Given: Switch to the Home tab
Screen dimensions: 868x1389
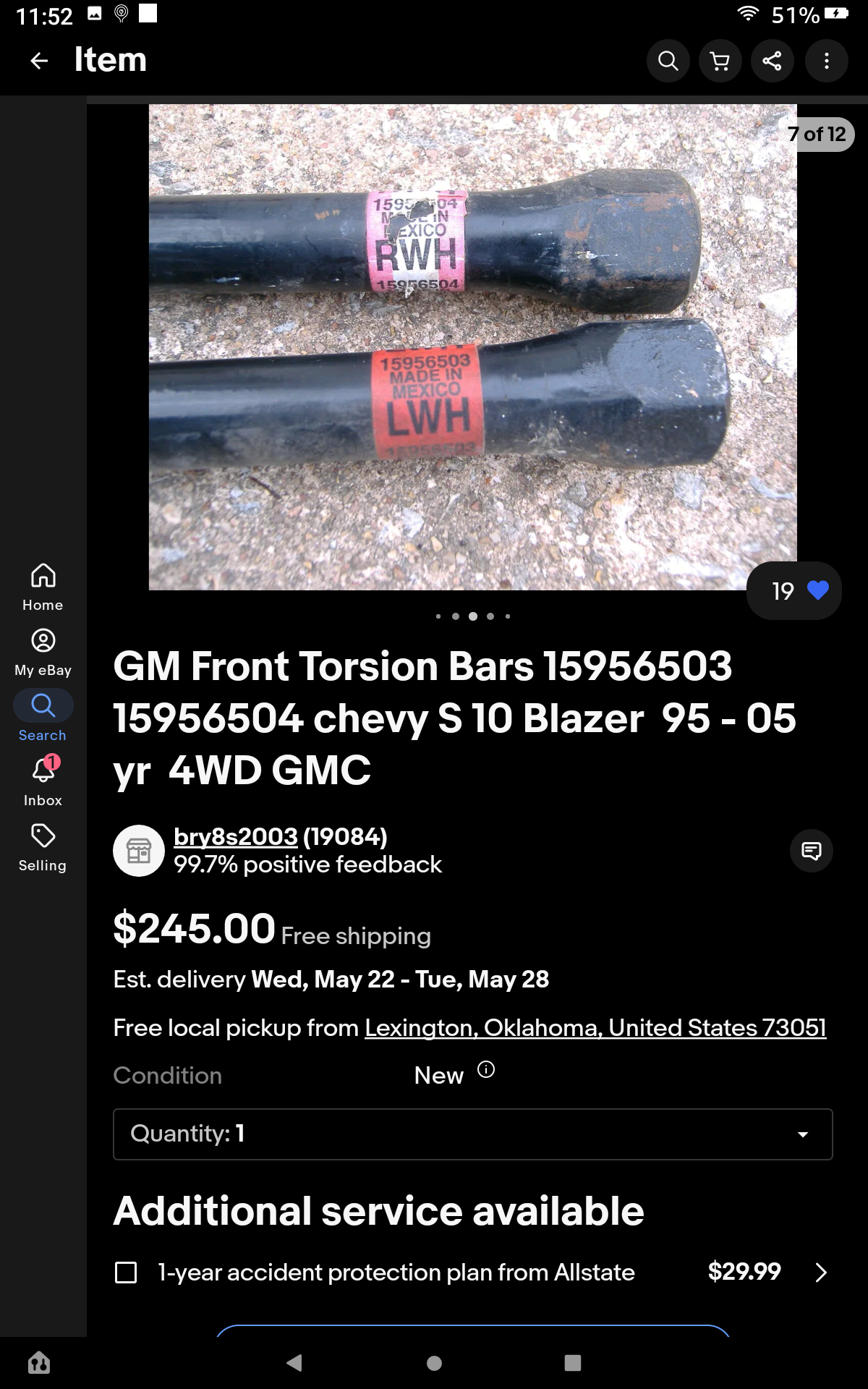Looking at the screenshot, I should (43, 587).
